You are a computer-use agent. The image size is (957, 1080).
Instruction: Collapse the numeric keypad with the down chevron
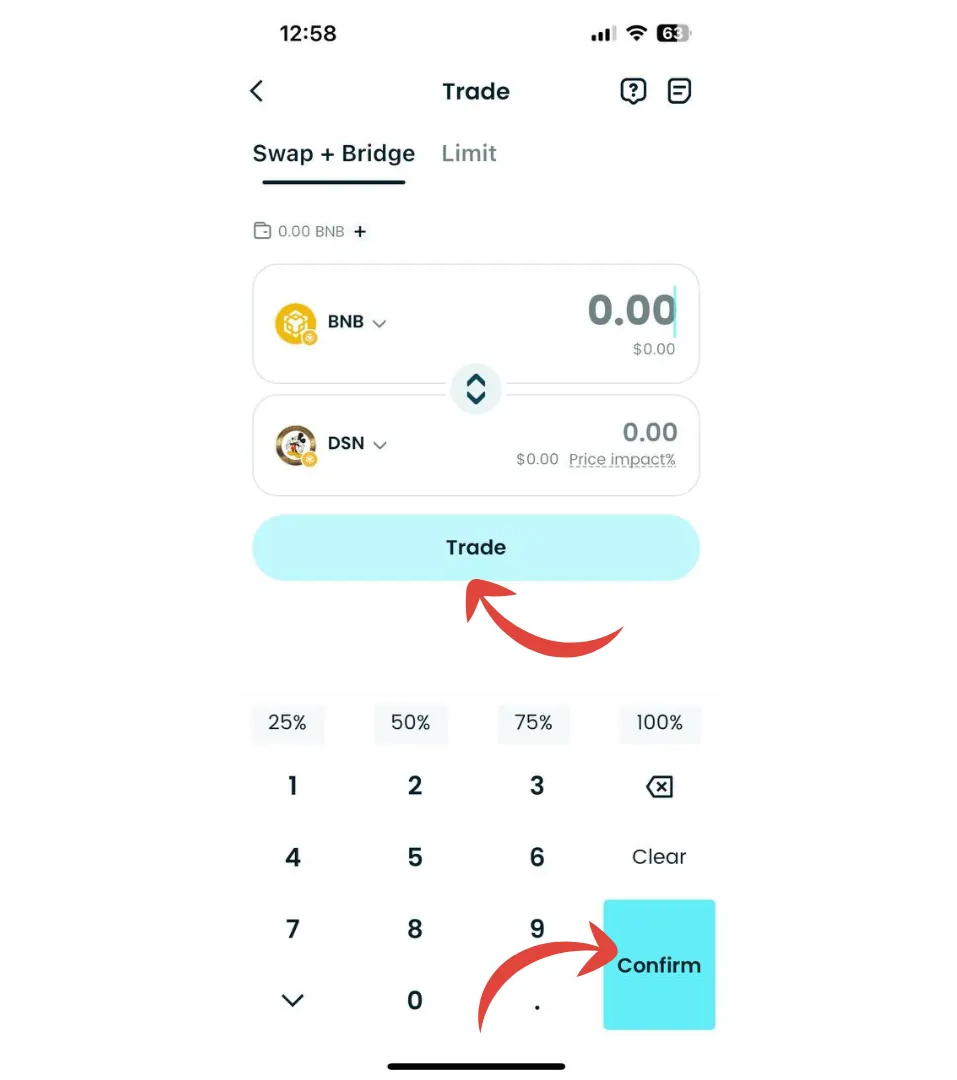tap(292, 1000)
